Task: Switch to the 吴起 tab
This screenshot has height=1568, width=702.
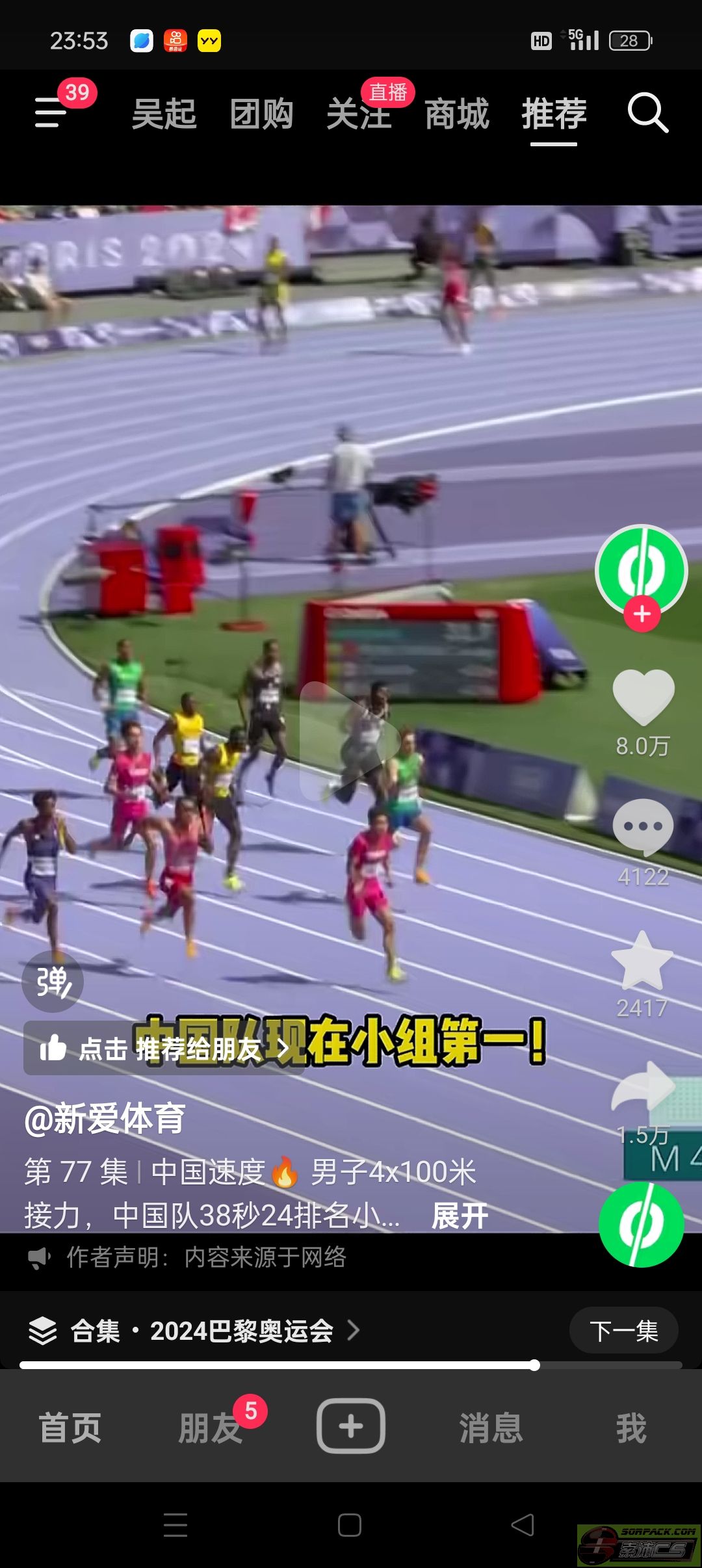Action: [164, 114]
